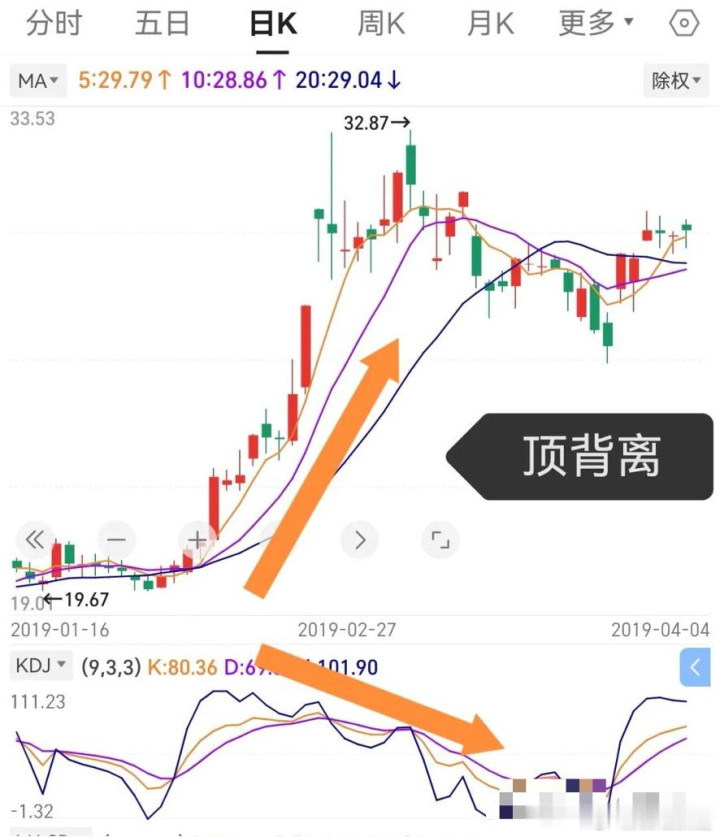
Task: Switch to the 月K chart tab
Action: point(490,24)
